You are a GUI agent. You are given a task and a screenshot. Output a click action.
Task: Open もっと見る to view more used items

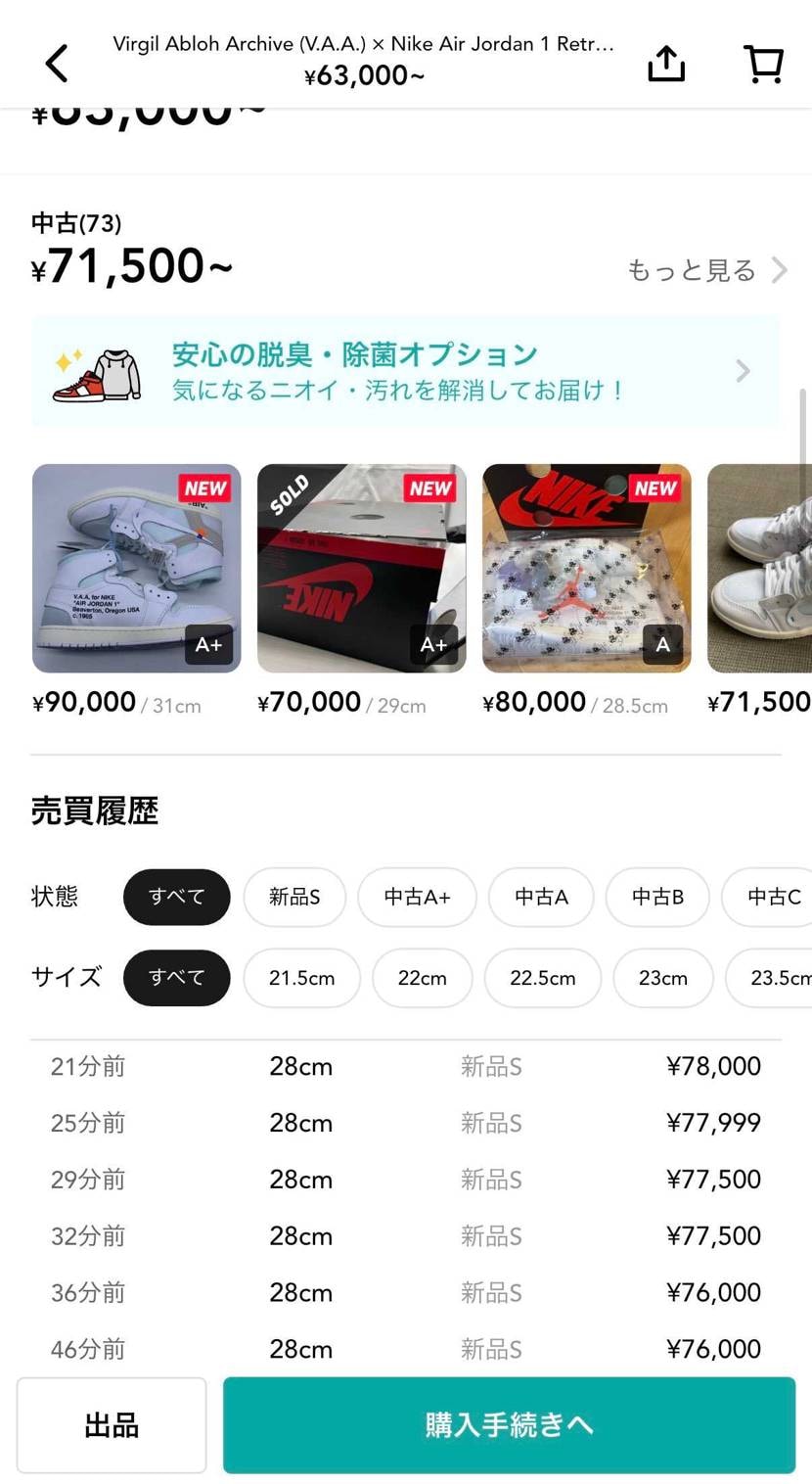pyautogui.click(x=691, y=271)
